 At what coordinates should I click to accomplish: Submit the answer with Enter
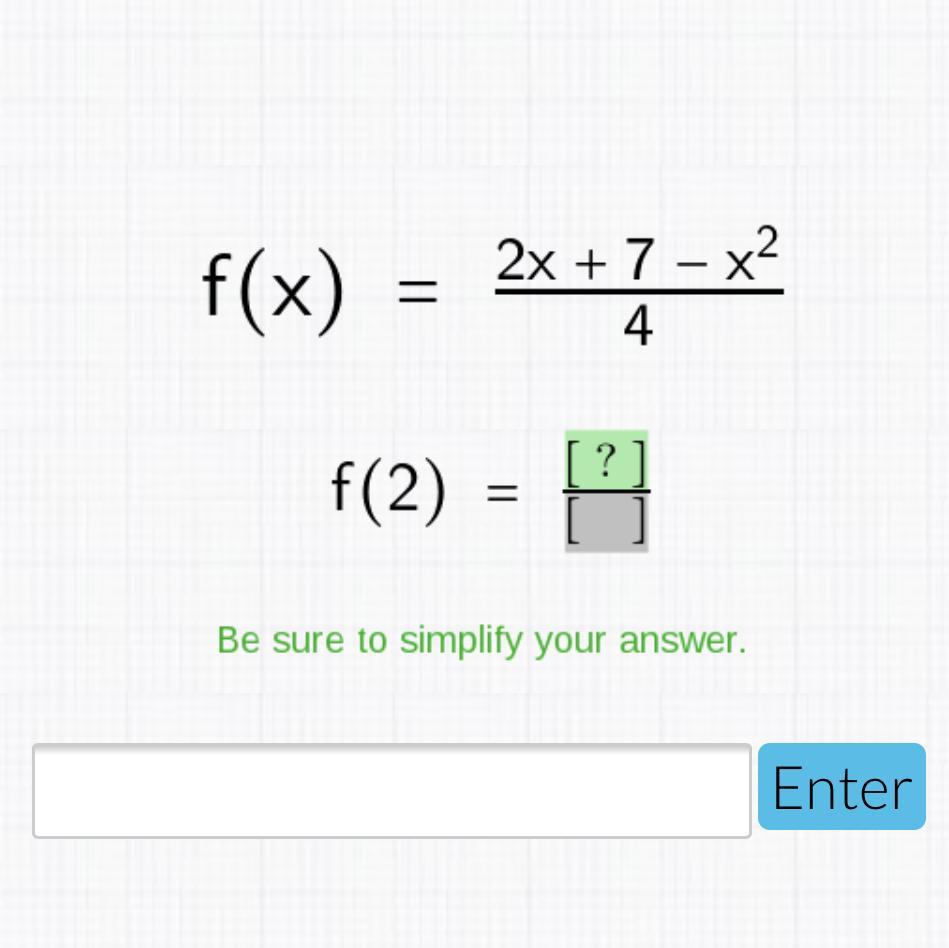[x=841, y=787]
